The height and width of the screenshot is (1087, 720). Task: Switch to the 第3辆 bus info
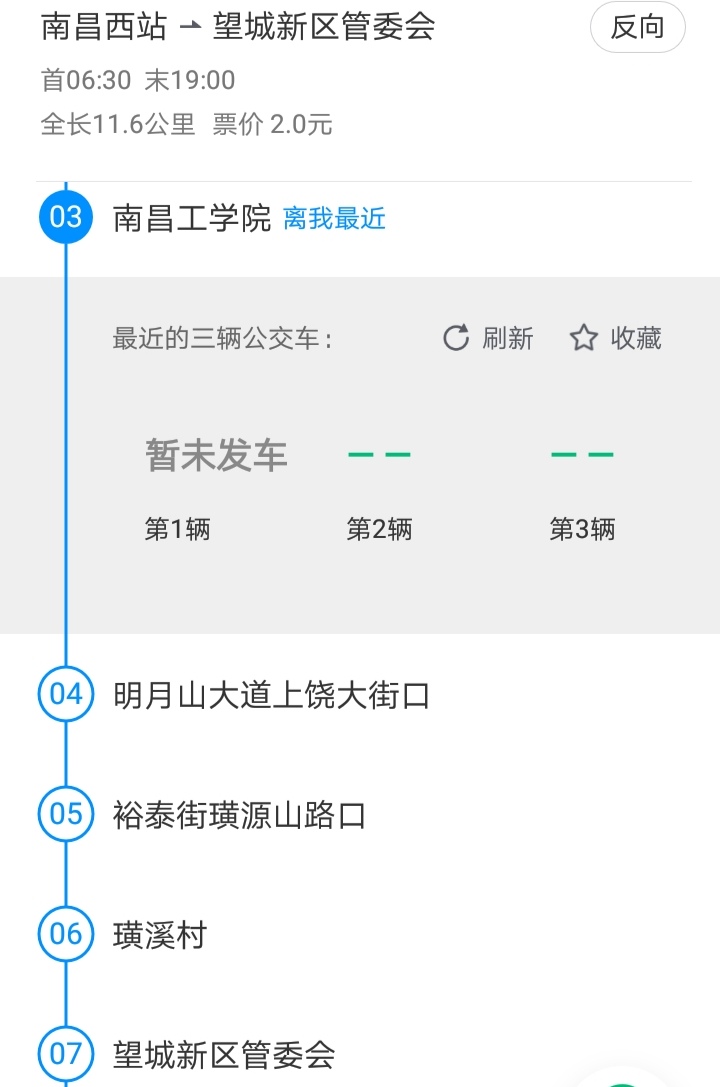pos(581,529)
